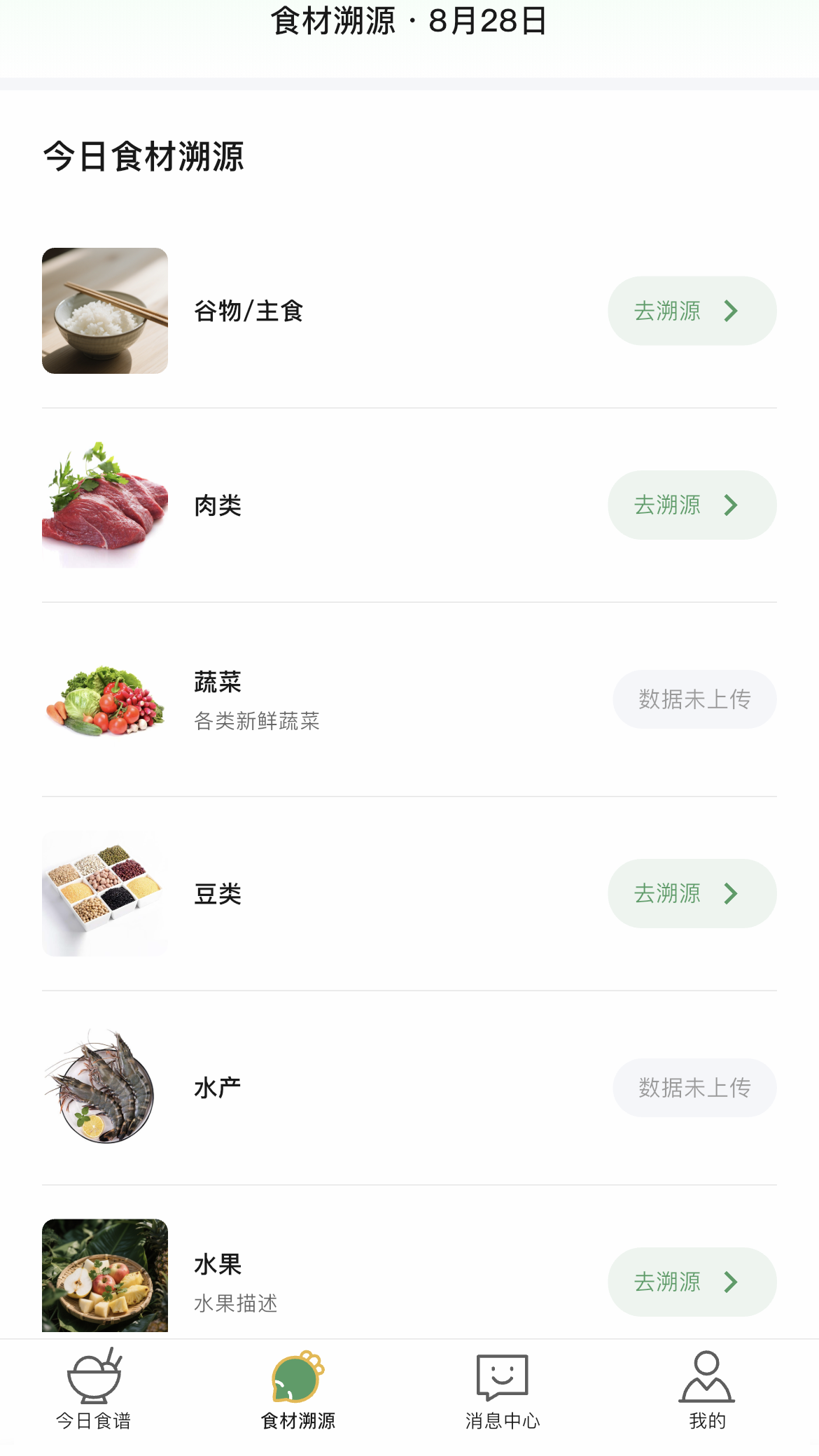
Task: Click the arrow in 水果 去溯源 button
Action: click(731, 1282)
